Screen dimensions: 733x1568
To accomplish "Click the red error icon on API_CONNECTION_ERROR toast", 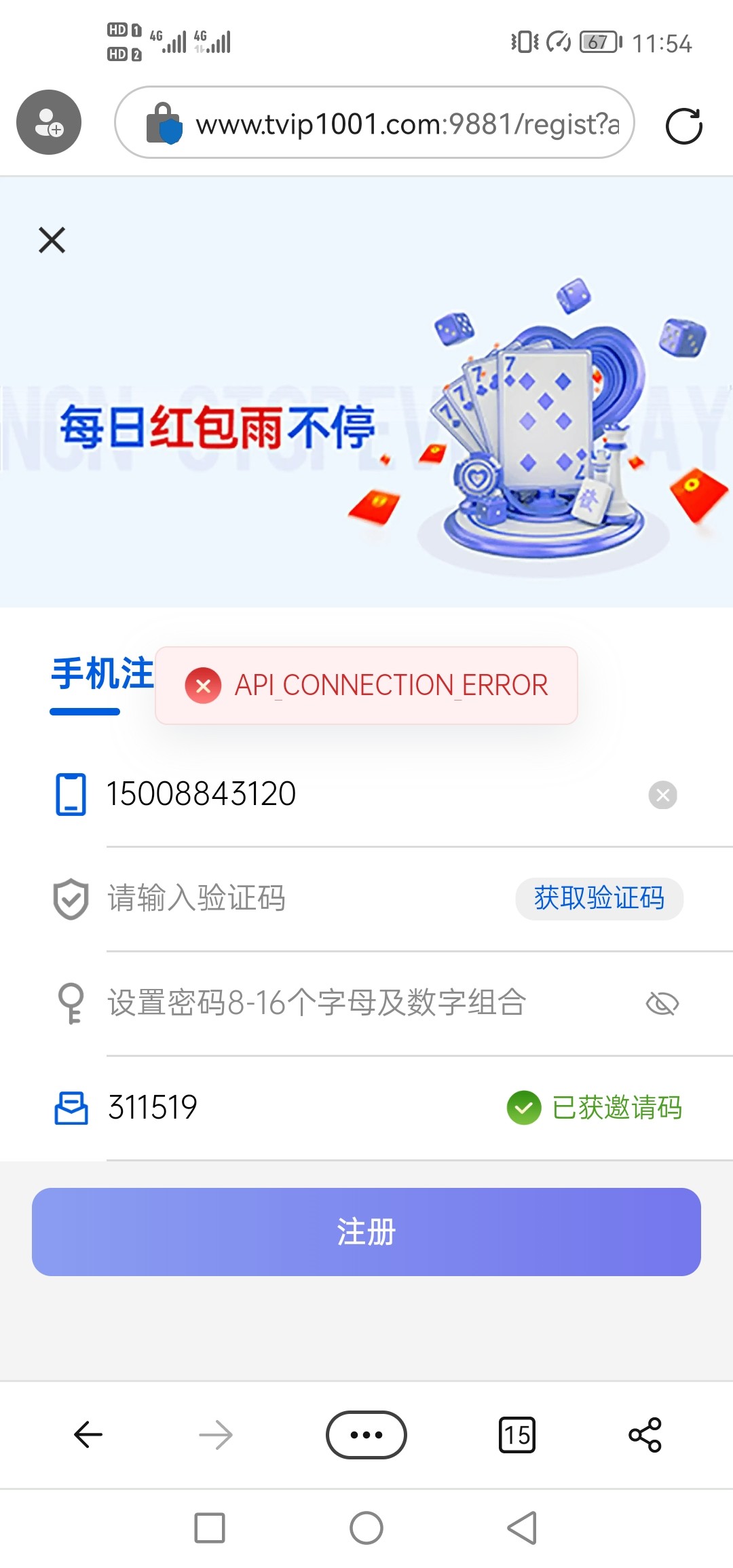I will [x=202, y=685].
